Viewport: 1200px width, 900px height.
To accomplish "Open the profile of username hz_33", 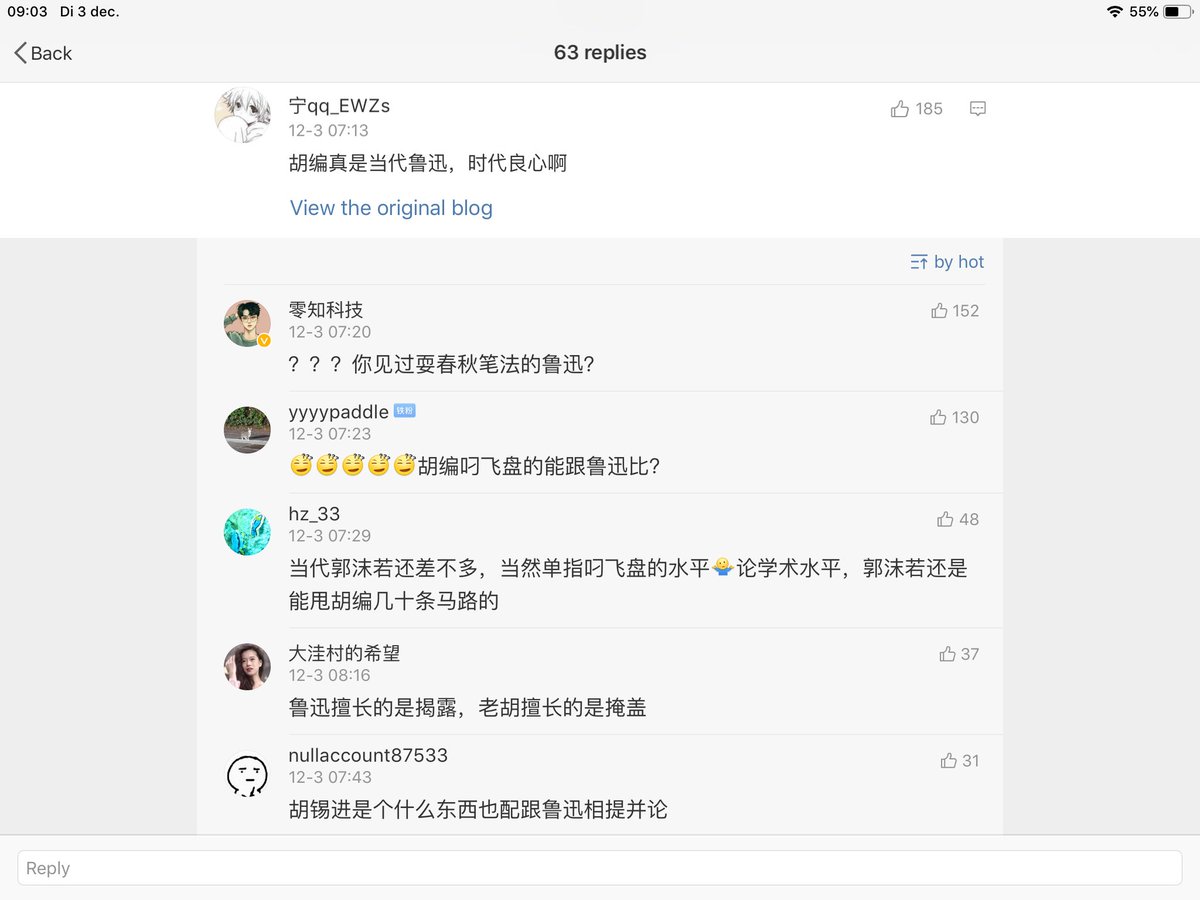I will coord(314,514).
